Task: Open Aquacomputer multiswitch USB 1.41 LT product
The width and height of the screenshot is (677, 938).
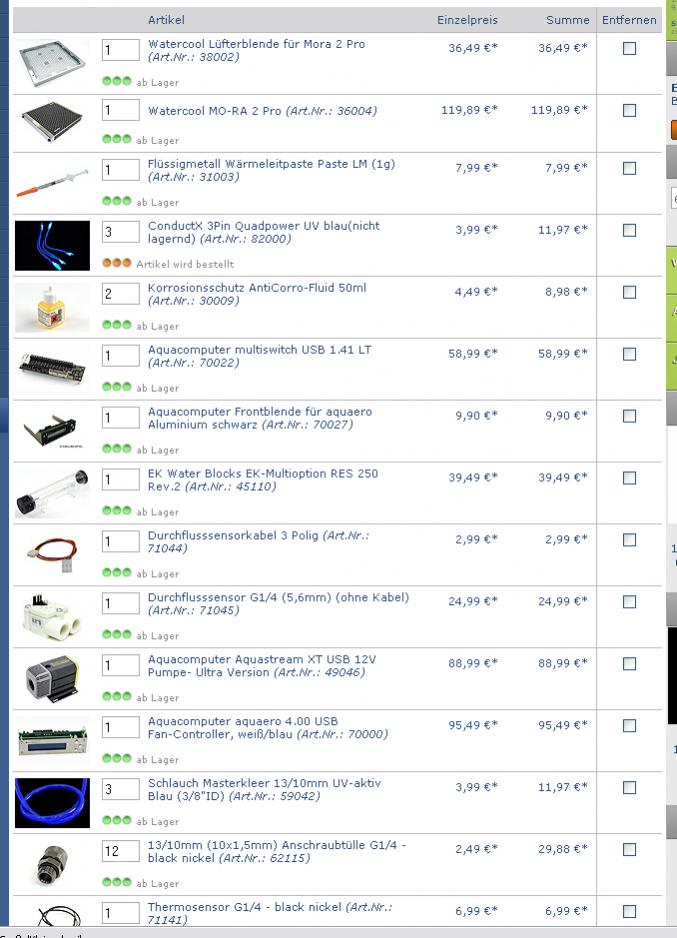Action: tap(259, 350)
